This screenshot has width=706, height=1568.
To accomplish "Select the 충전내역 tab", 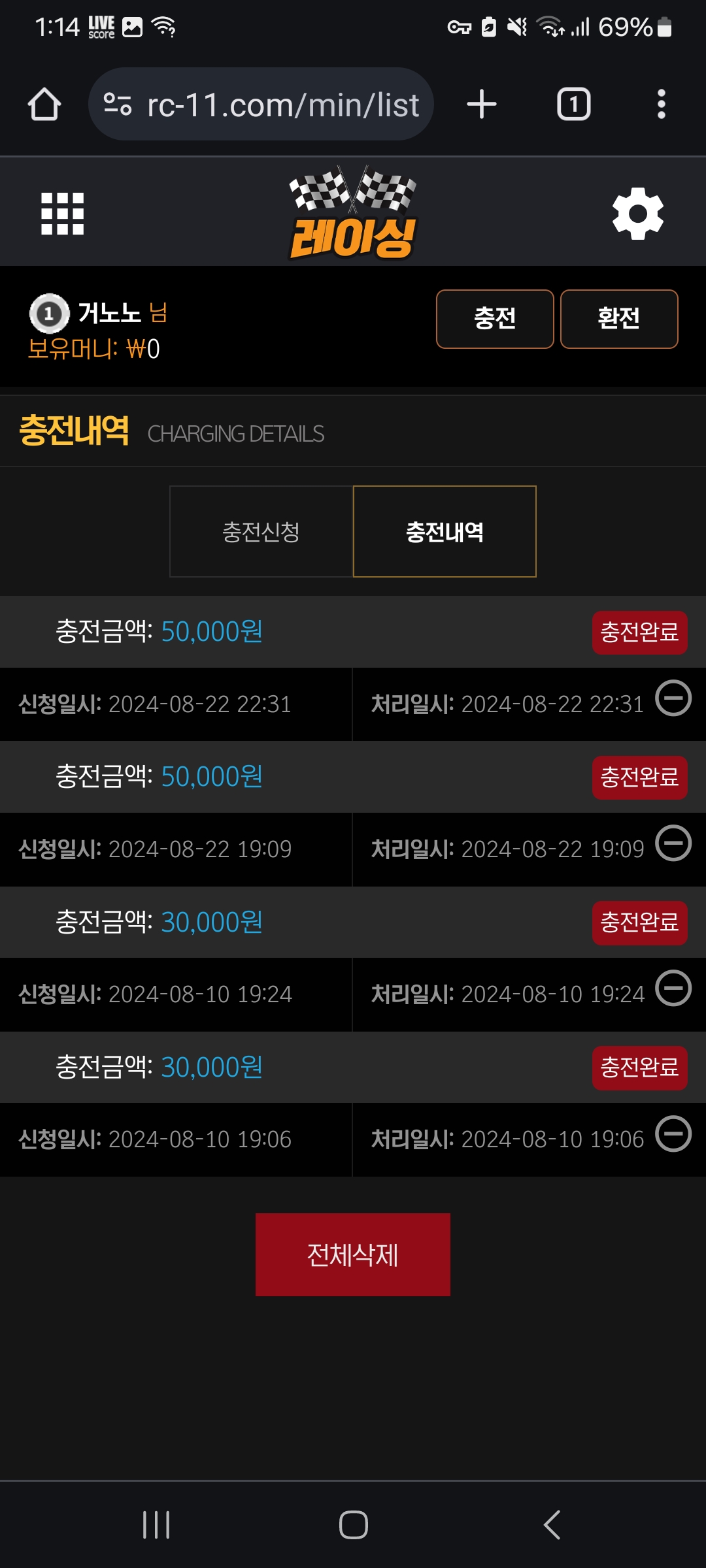I will point(445,531).
